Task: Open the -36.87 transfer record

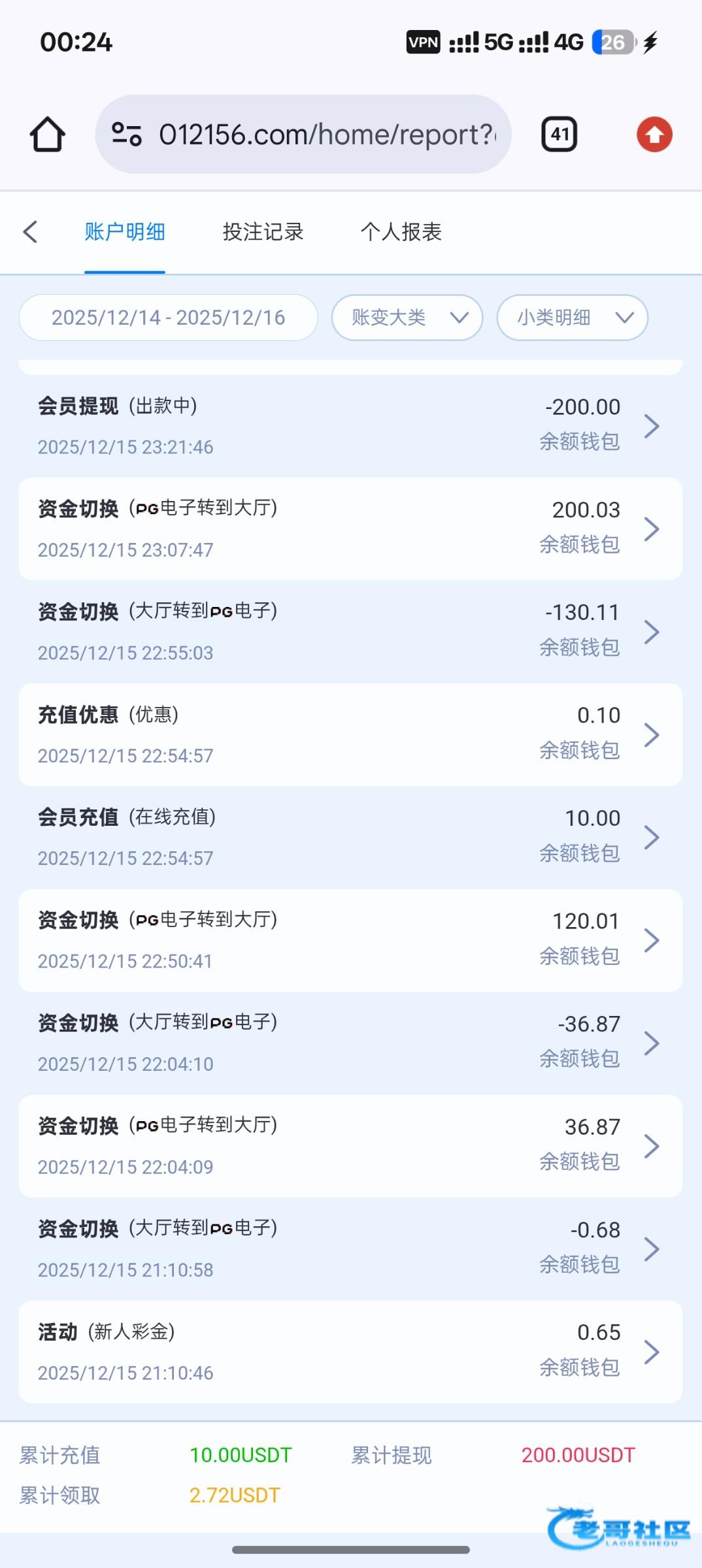Action: (x=350, y=1043)
